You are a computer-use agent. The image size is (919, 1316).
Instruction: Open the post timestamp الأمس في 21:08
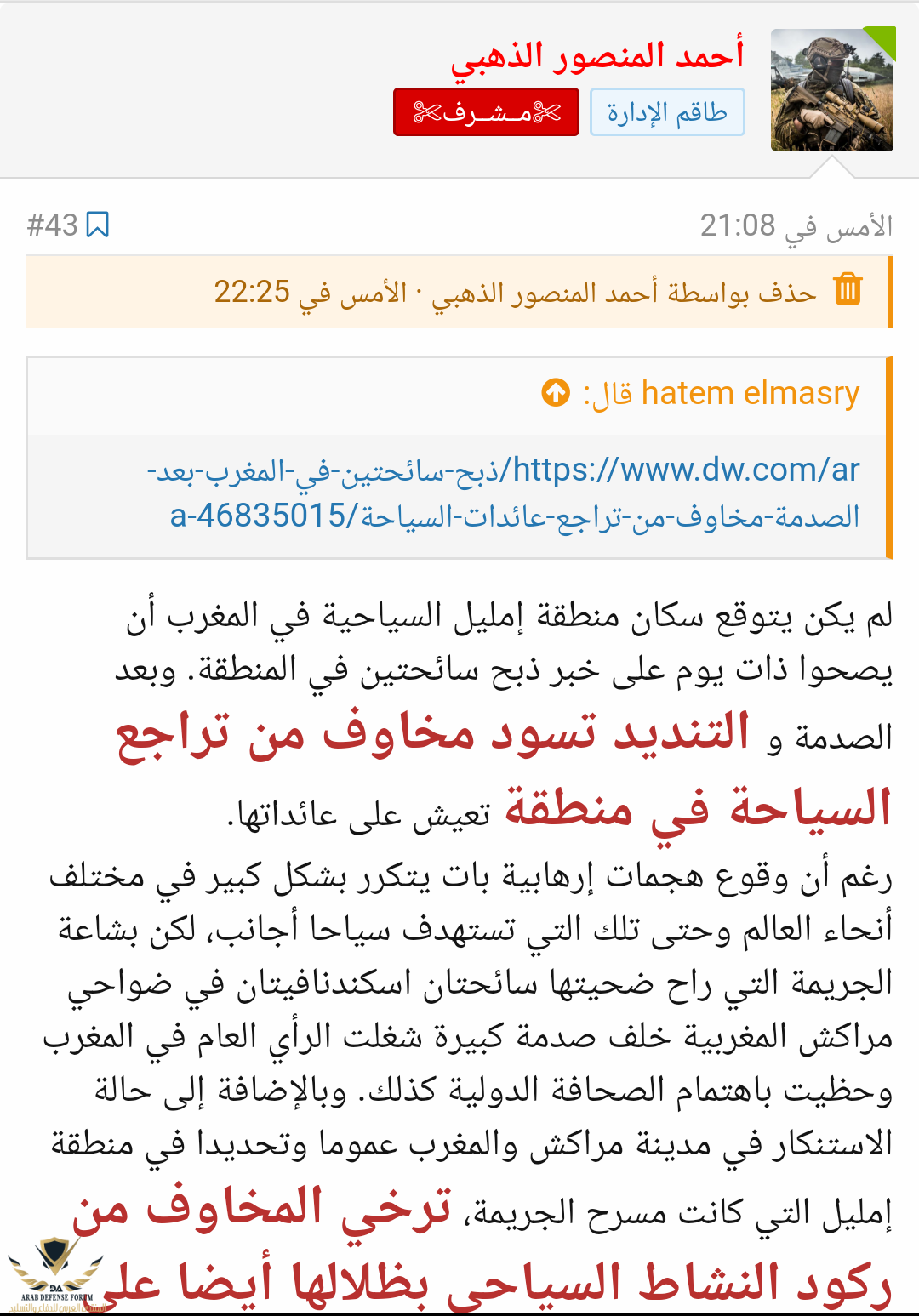[x=795, y=225]
